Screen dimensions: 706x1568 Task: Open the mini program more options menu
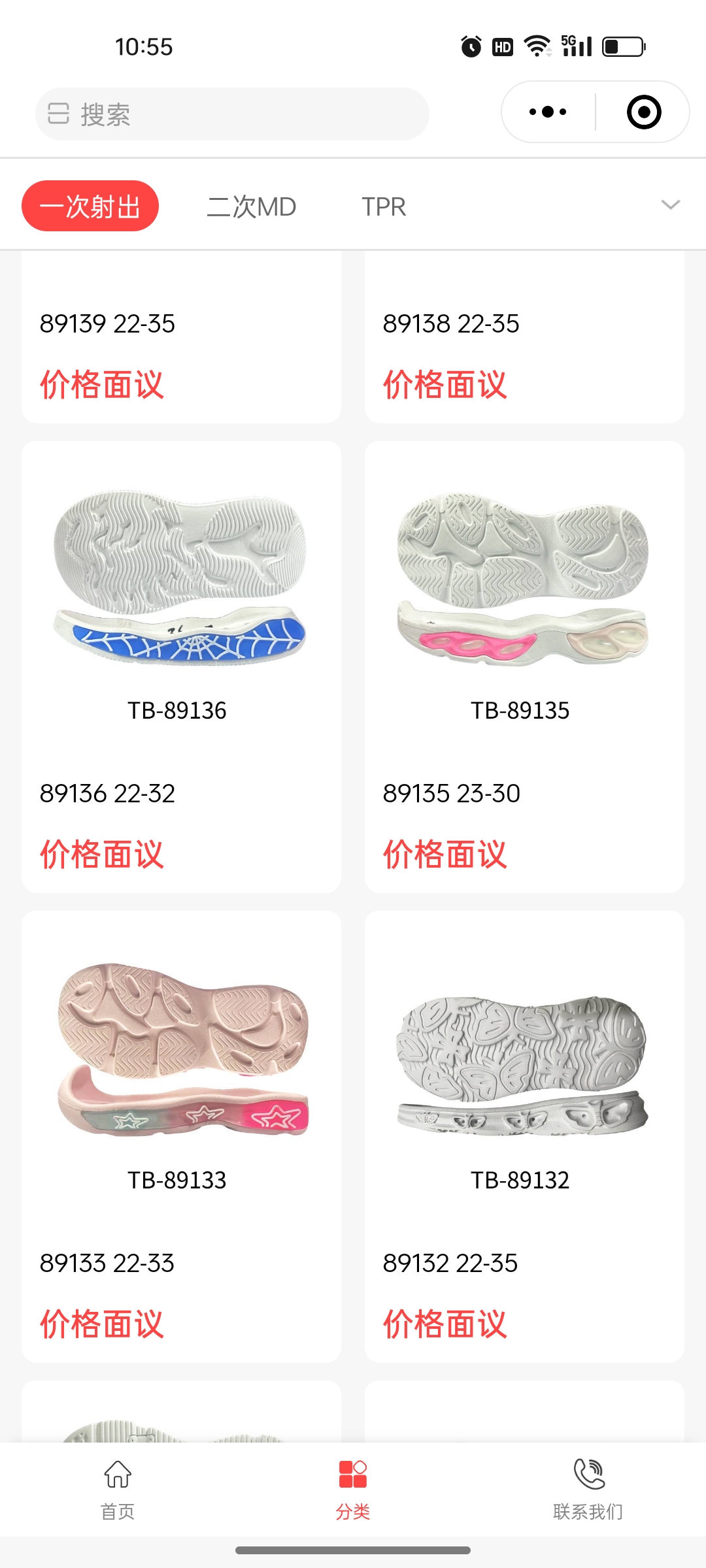(x=548, y=112)
